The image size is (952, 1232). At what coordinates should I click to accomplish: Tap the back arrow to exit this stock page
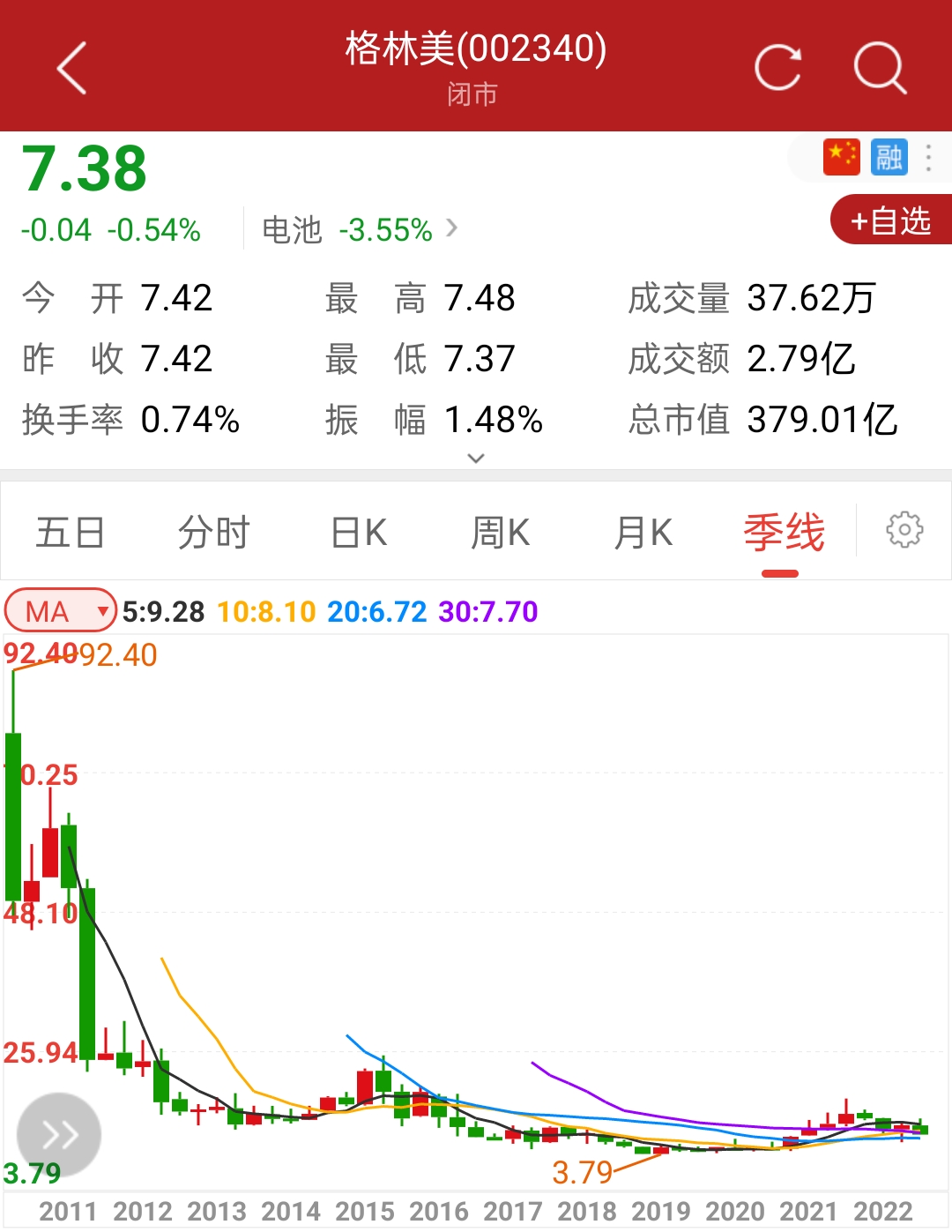click(71, 68)
